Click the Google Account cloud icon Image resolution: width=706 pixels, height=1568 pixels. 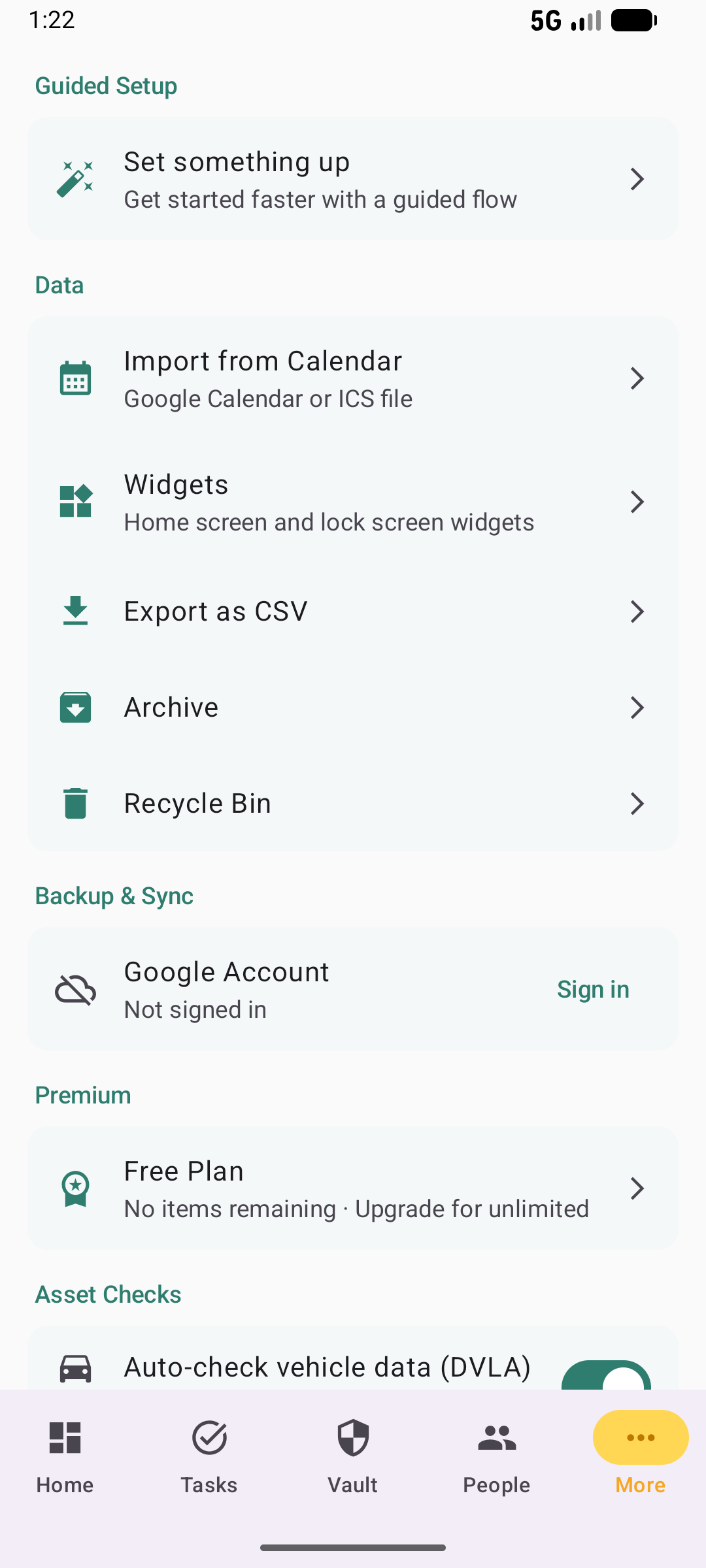(x=76, y=988)
